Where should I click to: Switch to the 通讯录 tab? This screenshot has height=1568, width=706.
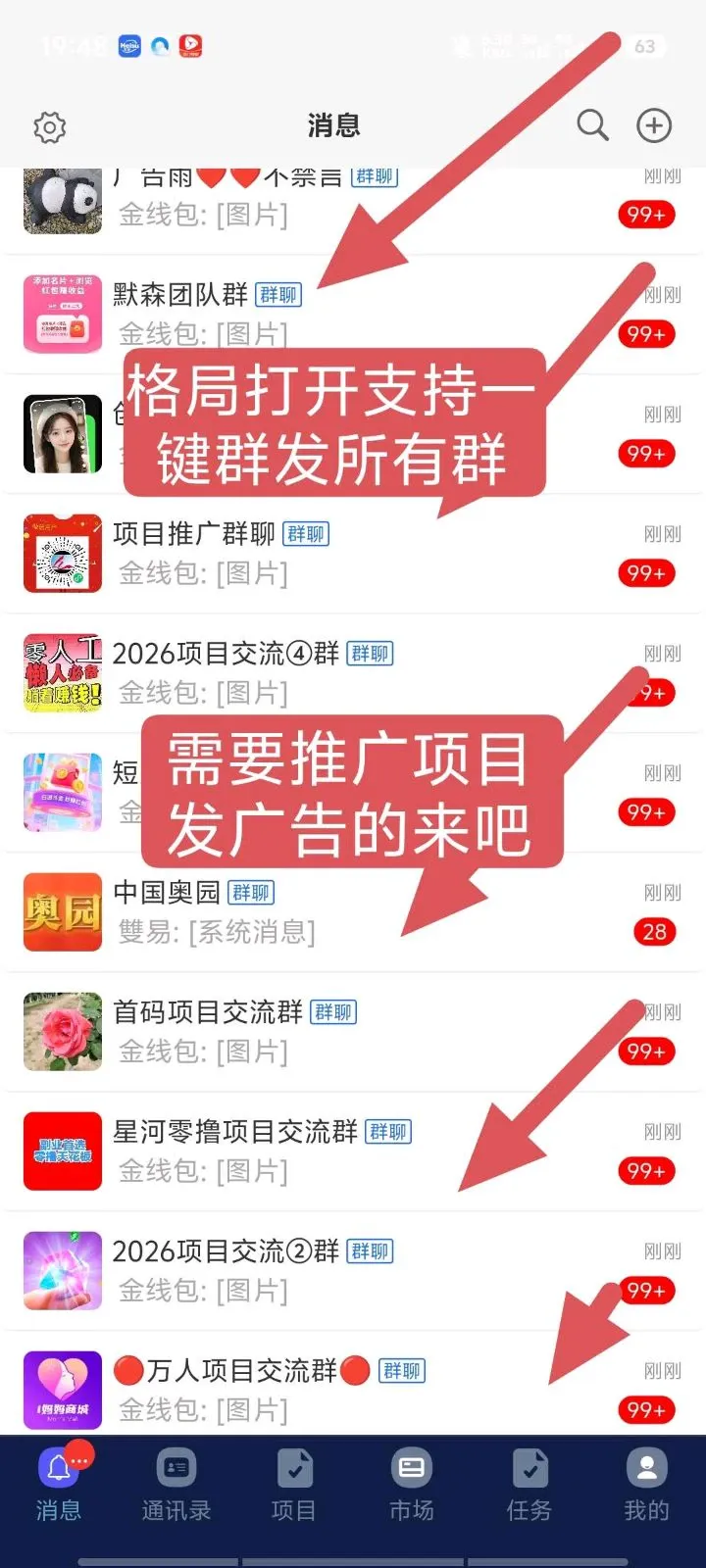[176, 1485]
